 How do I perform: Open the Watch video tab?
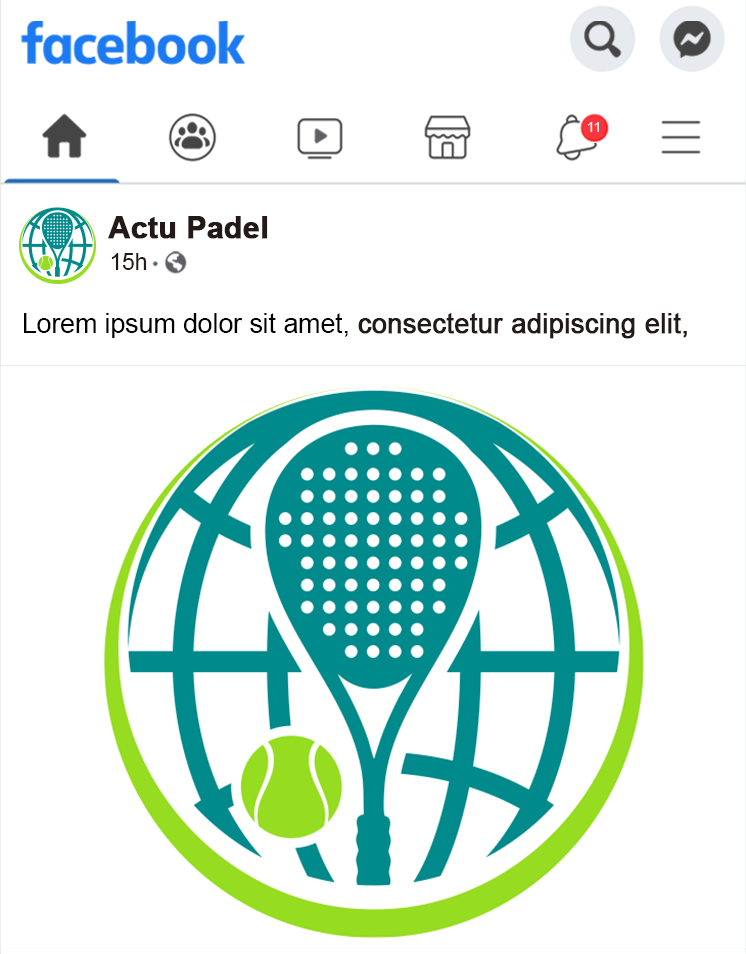tap(320, 137)
